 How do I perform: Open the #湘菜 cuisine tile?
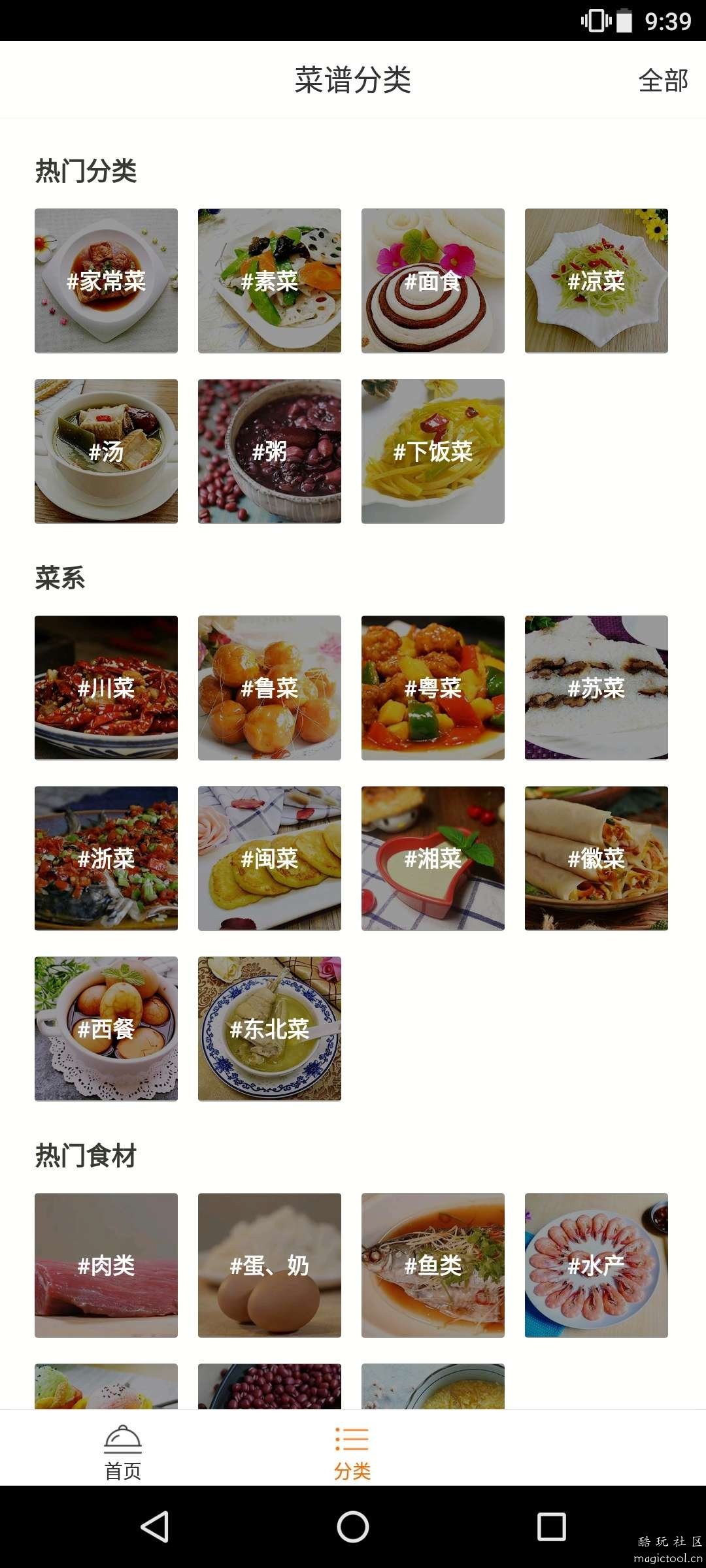click(x=433, y=858)
